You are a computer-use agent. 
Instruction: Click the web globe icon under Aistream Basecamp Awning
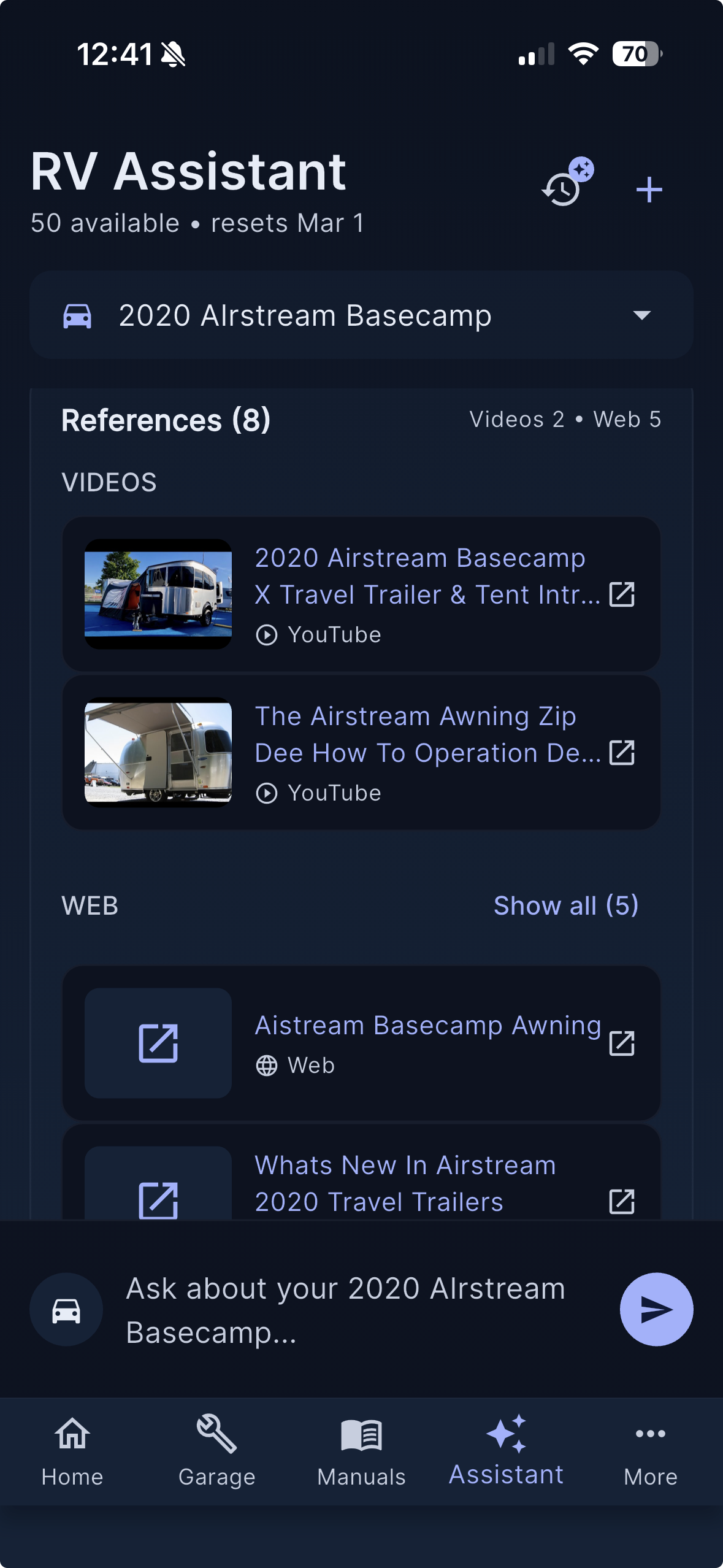pyautogui.click(x=268, y=1066)
